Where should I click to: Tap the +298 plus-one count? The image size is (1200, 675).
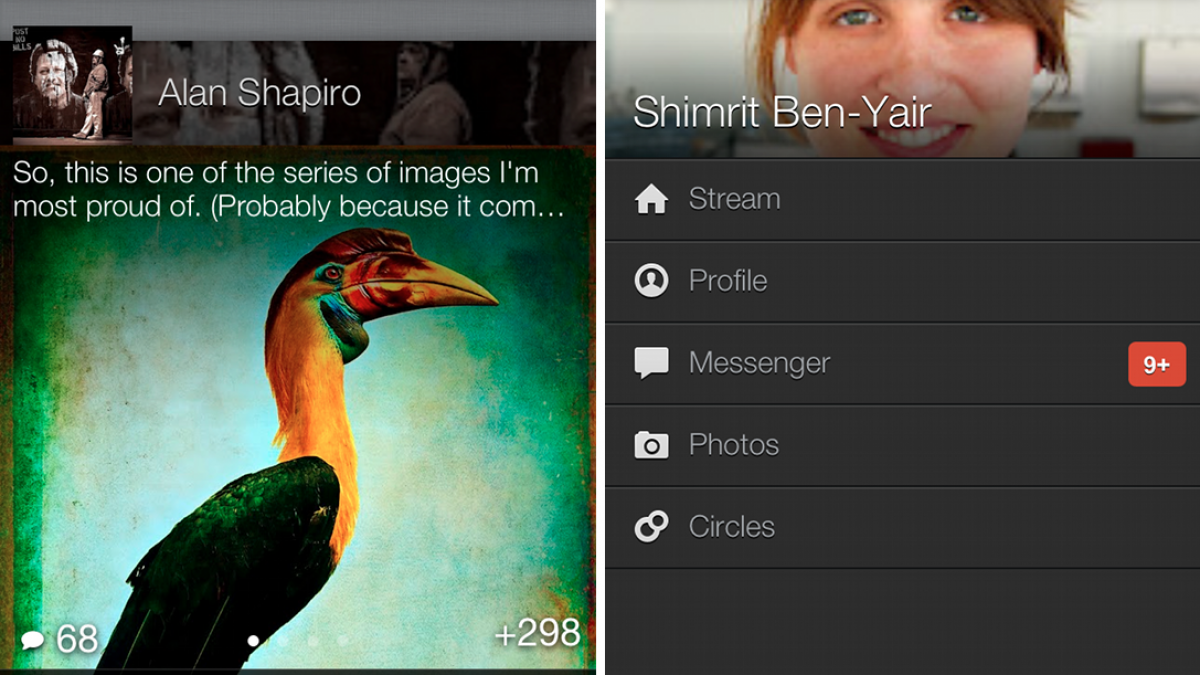point(537,633)
